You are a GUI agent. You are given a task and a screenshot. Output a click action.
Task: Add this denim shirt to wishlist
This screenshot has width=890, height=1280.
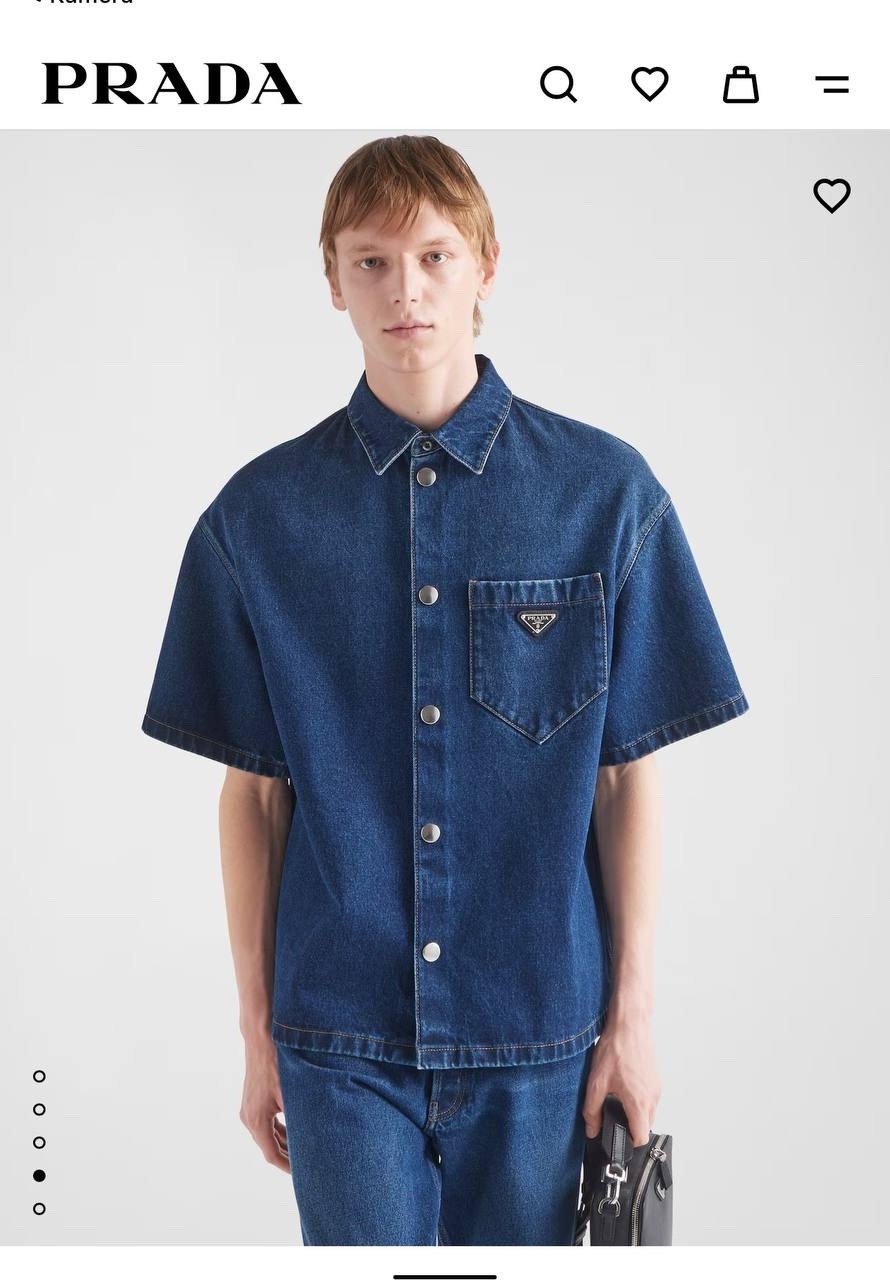click(831, 195)
